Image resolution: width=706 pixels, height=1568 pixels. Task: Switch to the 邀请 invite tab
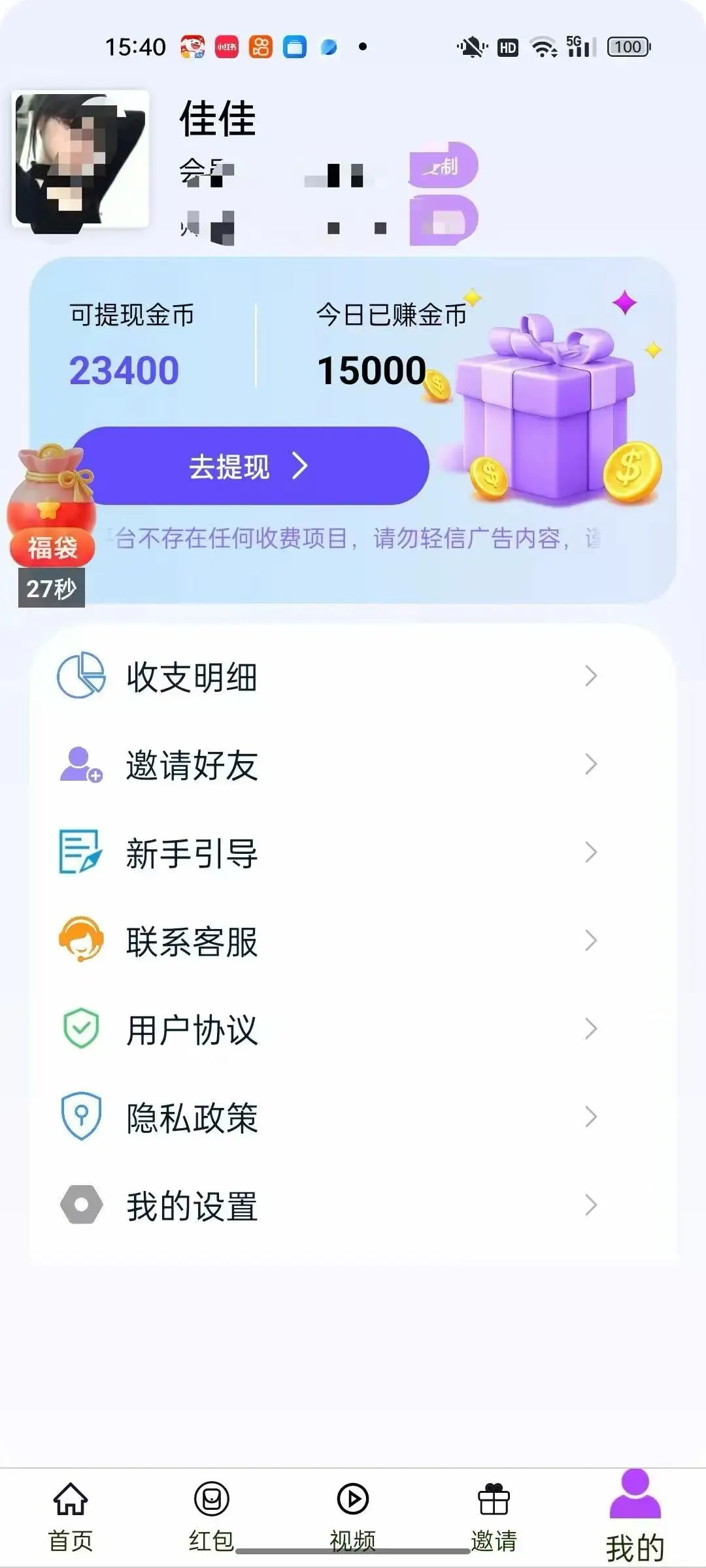(494, 1518)
